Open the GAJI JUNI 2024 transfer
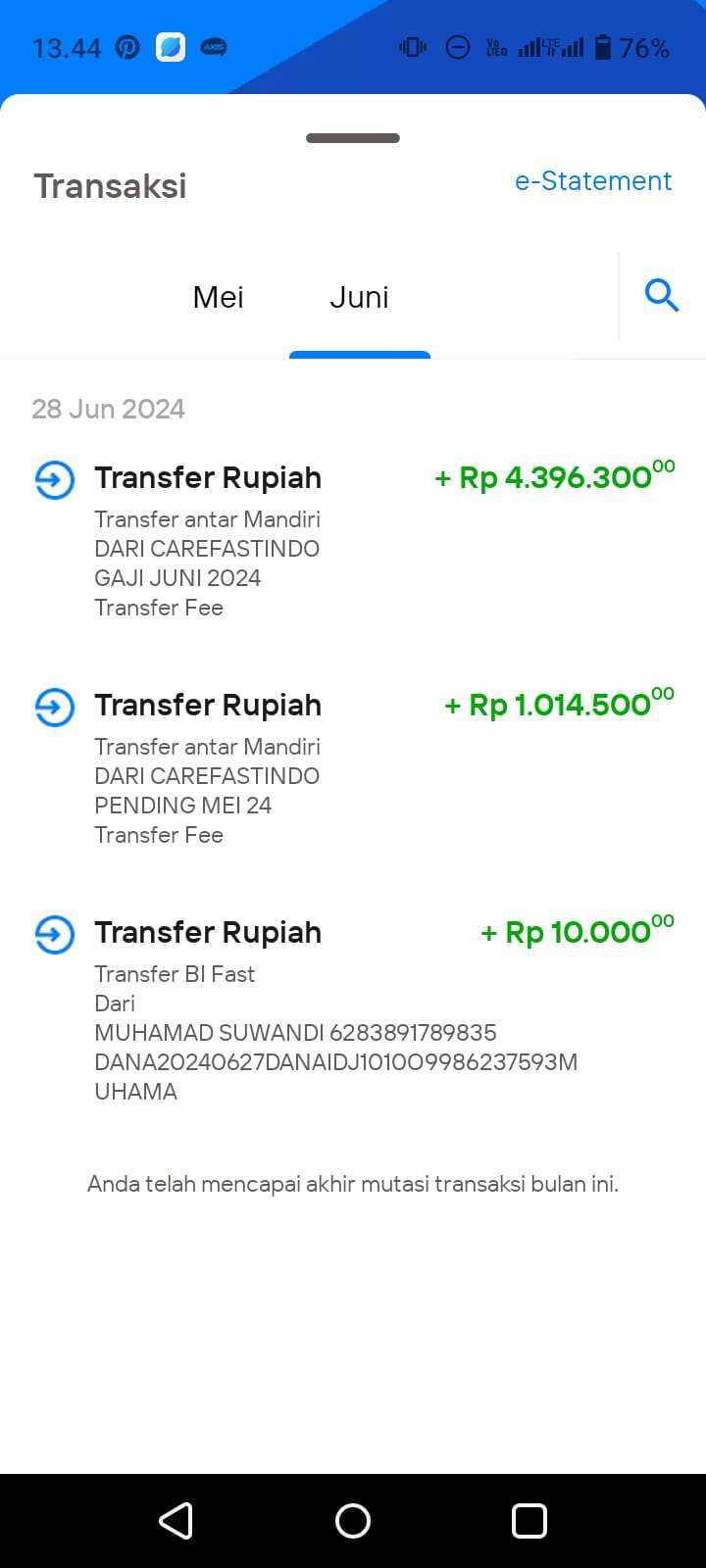 (353, 540)
